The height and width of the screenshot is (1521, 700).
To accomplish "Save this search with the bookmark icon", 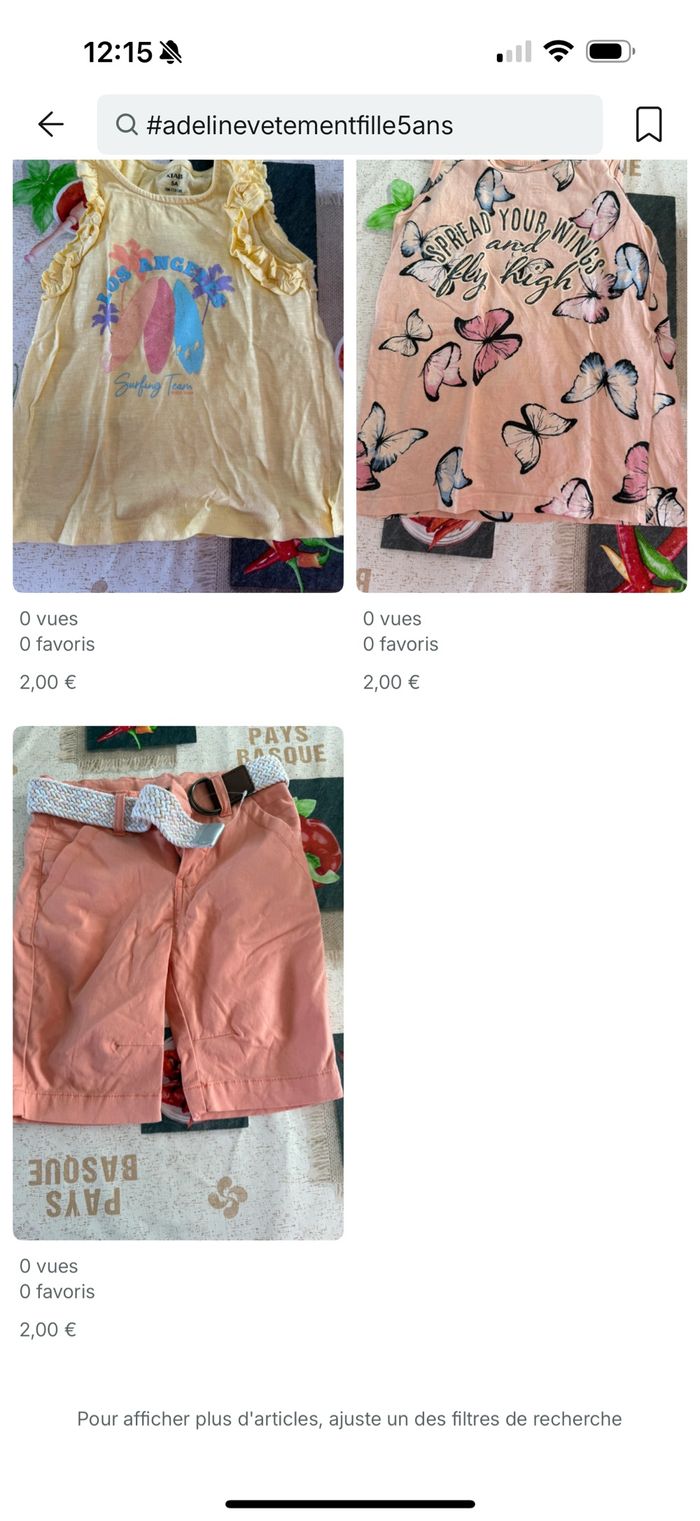I will pos(648,125).
